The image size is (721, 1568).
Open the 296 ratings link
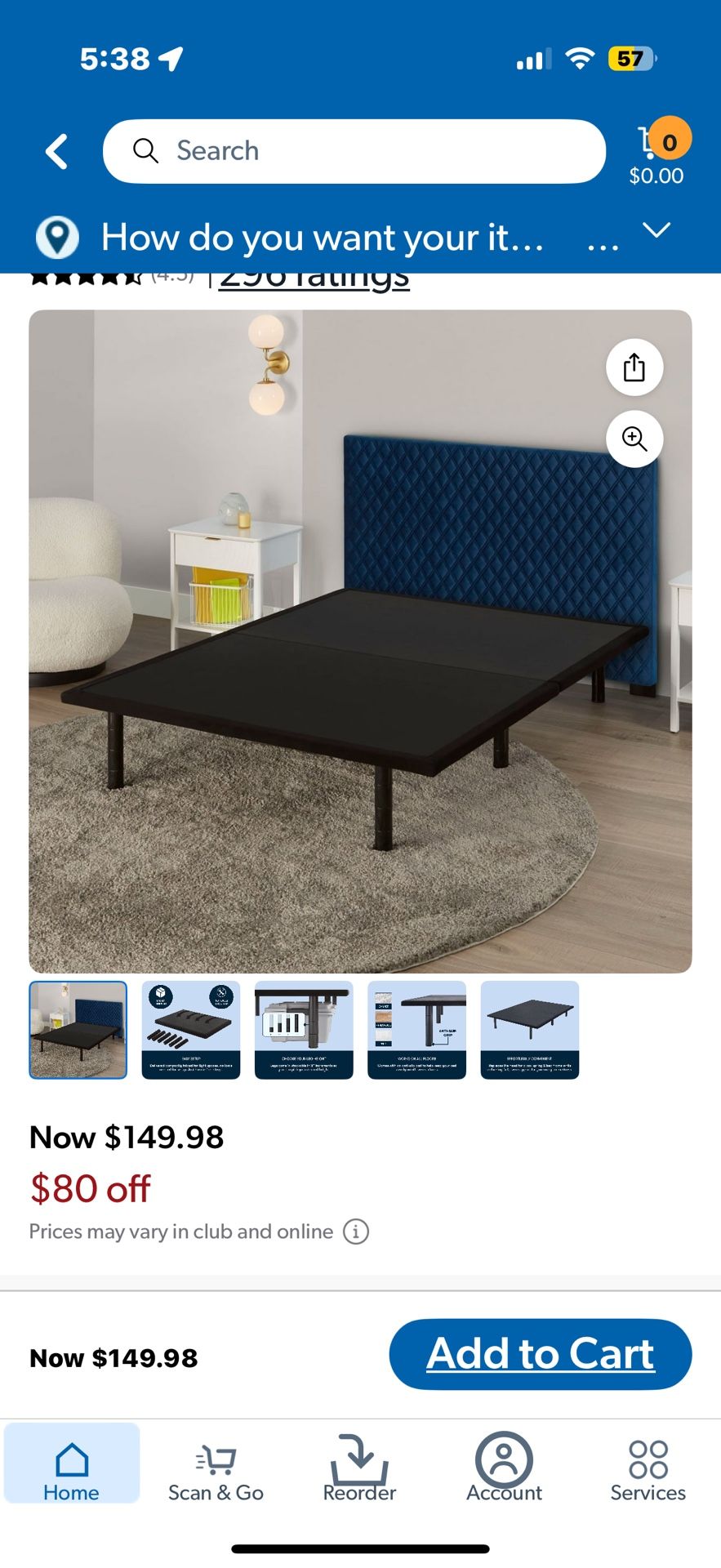314,279
